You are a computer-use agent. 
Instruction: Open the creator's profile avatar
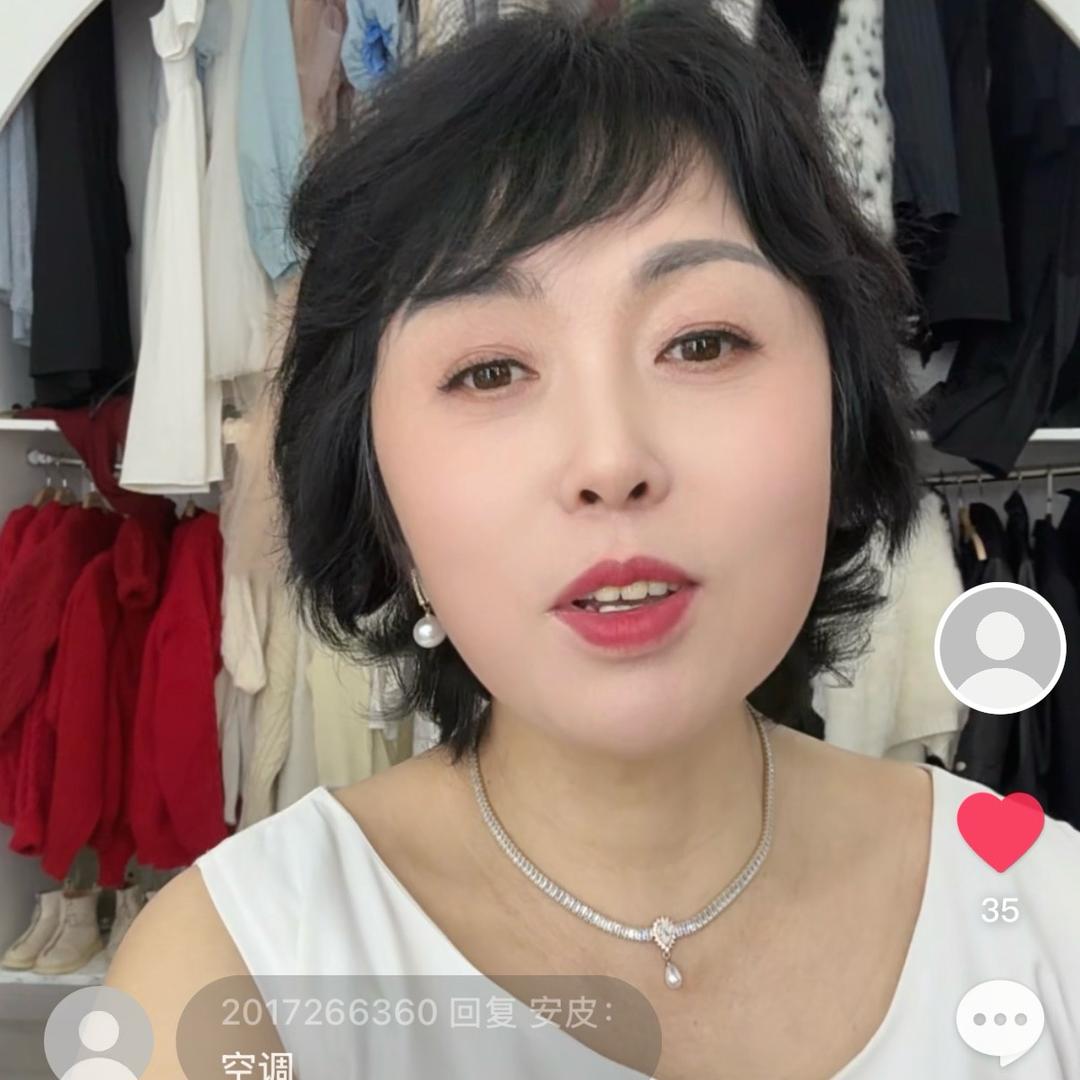coord(1000,648)
